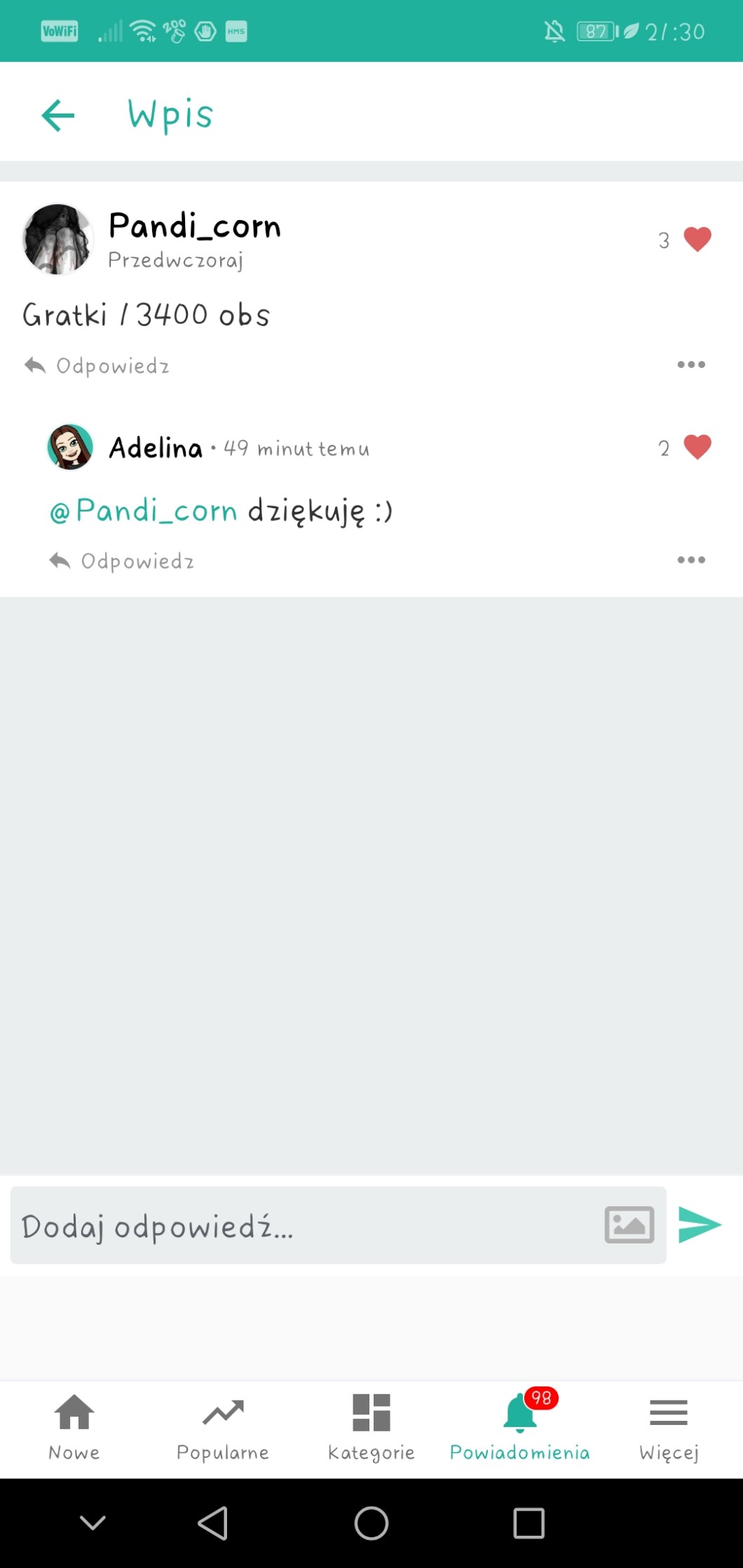This screenshot has height=1568, width=743.
Task: Open more options on Pandi_corn's post
Action: pos(691,364)
